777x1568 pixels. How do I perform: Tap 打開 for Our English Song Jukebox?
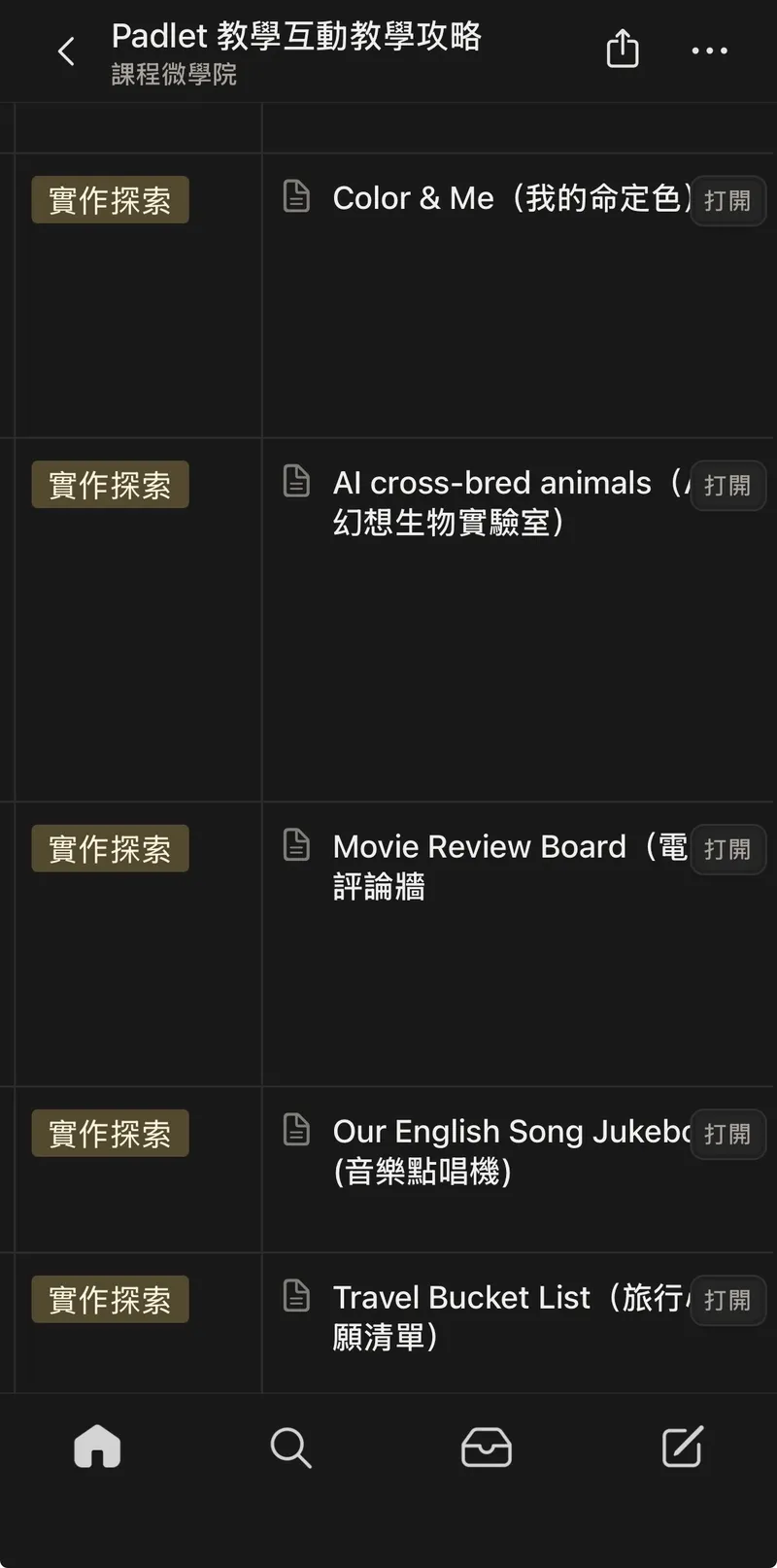[x=727, y=1134]
